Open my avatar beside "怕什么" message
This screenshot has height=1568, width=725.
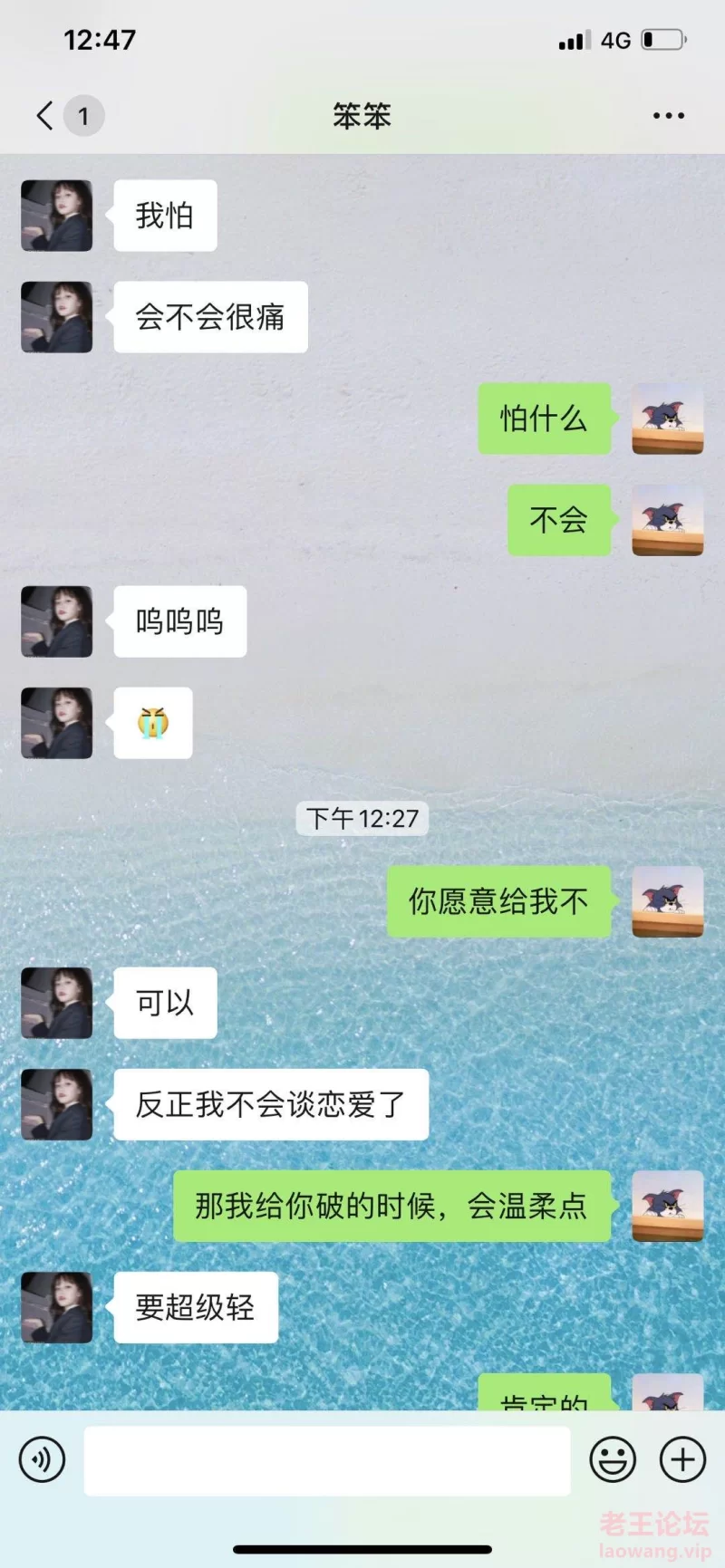point(668,418)
